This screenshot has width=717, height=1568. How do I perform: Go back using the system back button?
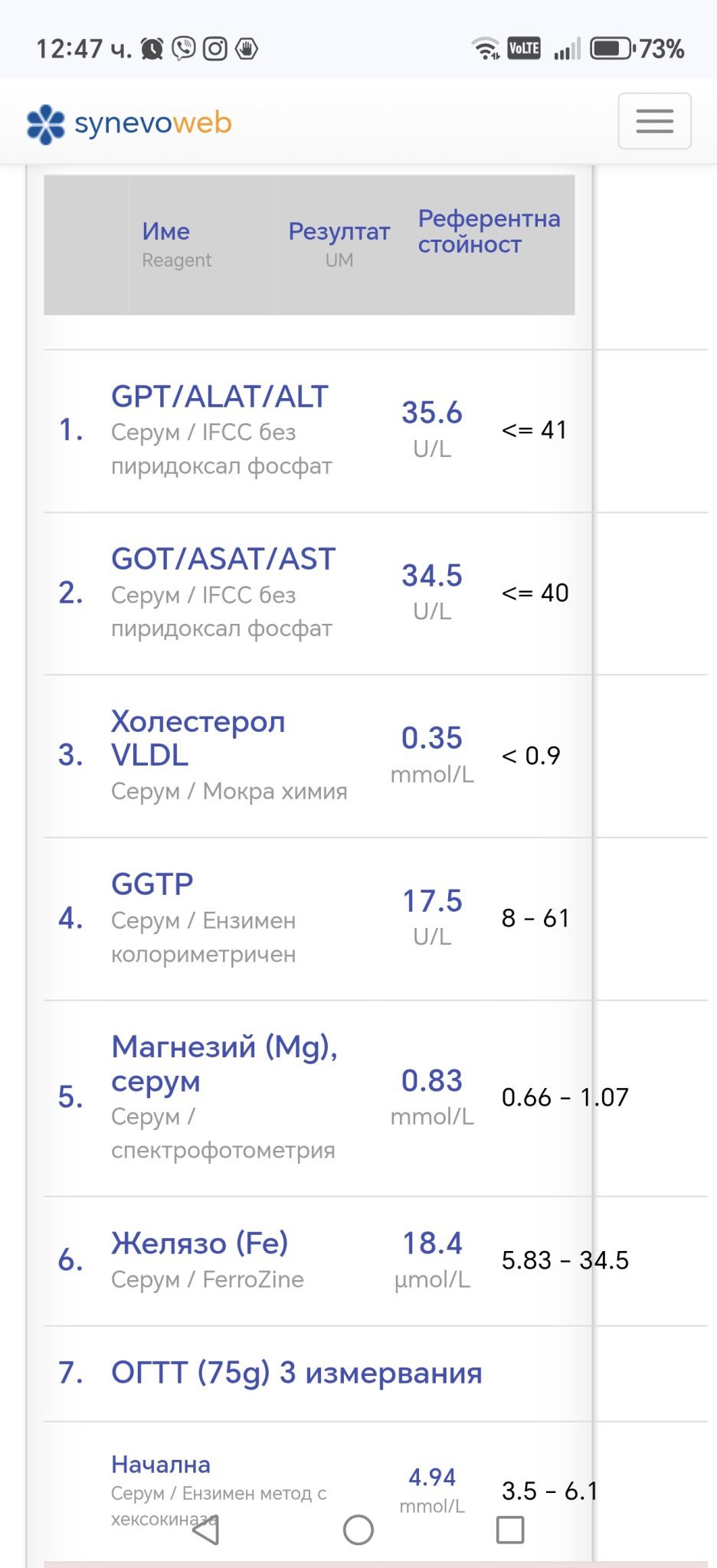tap(205, 1530)
